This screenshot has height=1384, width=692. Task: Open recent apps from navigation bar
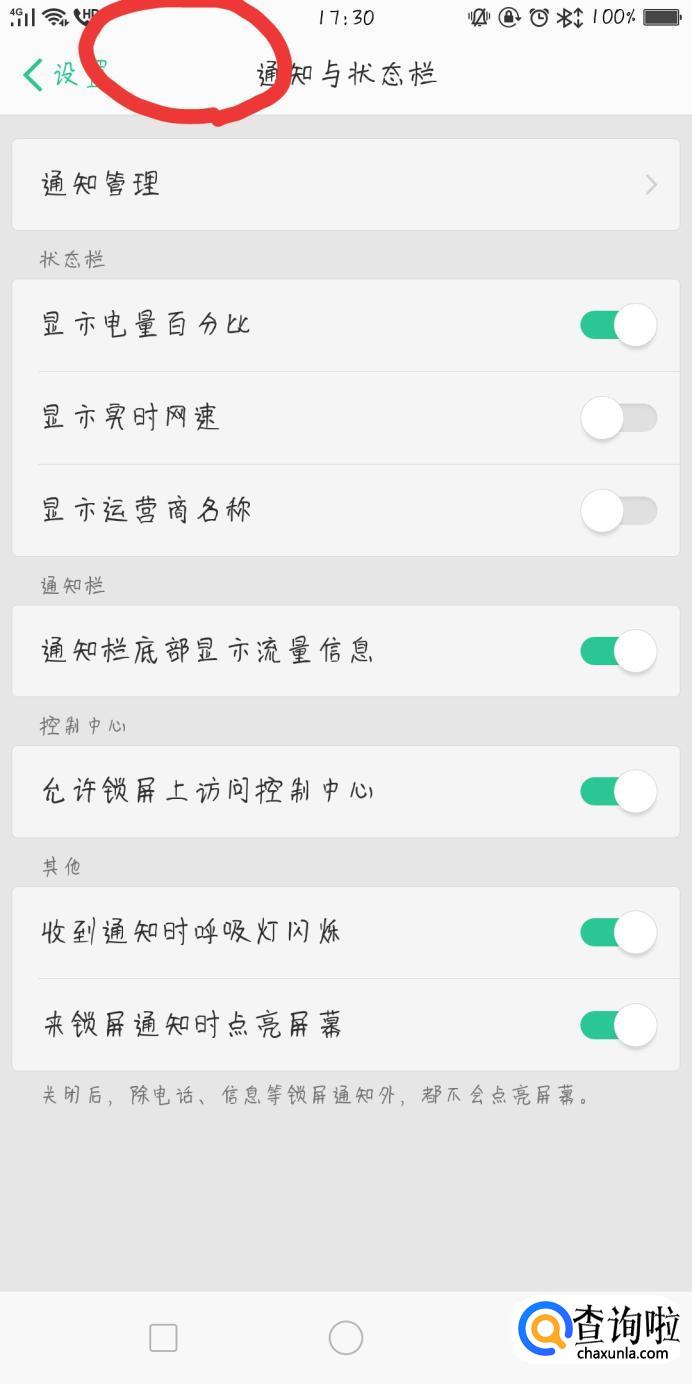[x=163, y=1337]
